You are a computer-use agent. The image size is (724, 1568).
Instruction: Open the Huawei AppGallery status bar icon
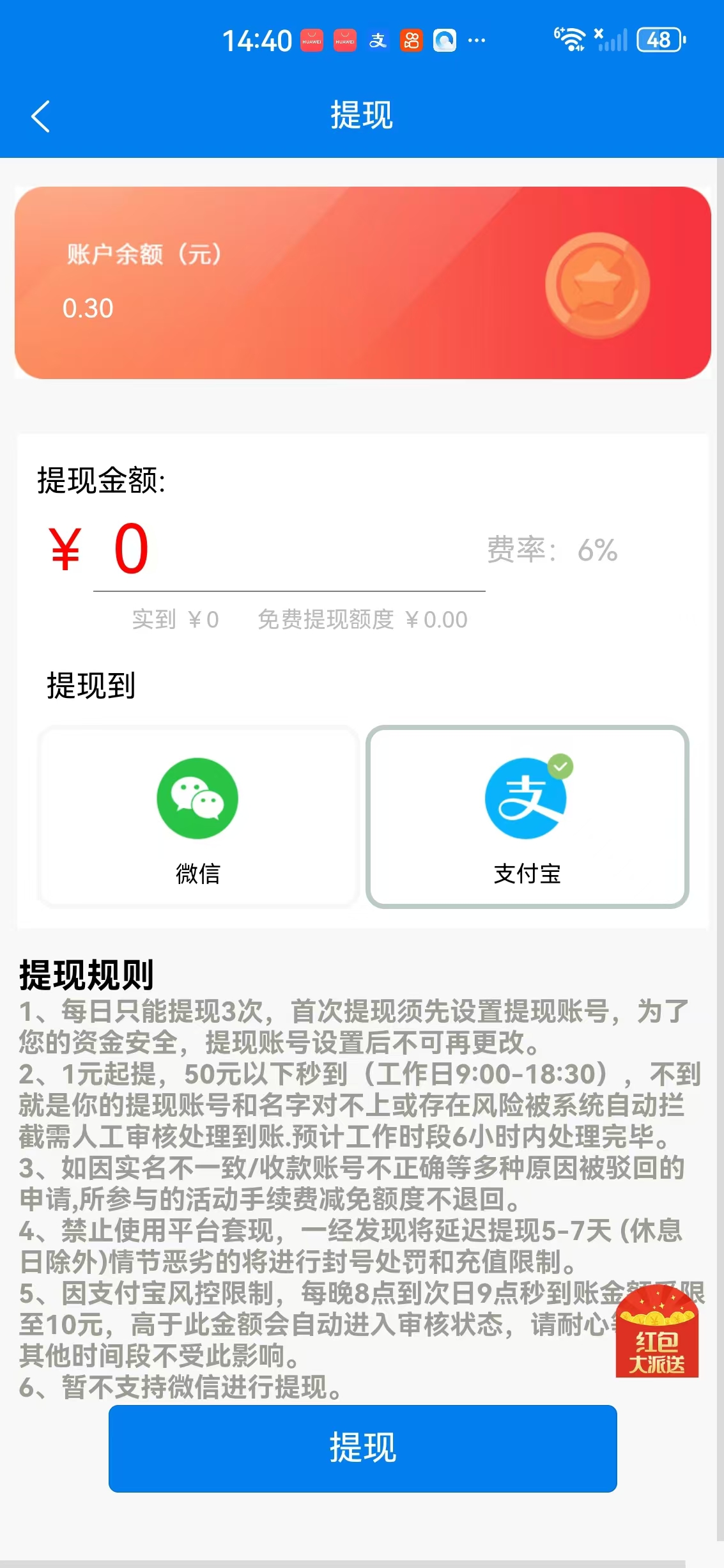click(x=311, y=40)
